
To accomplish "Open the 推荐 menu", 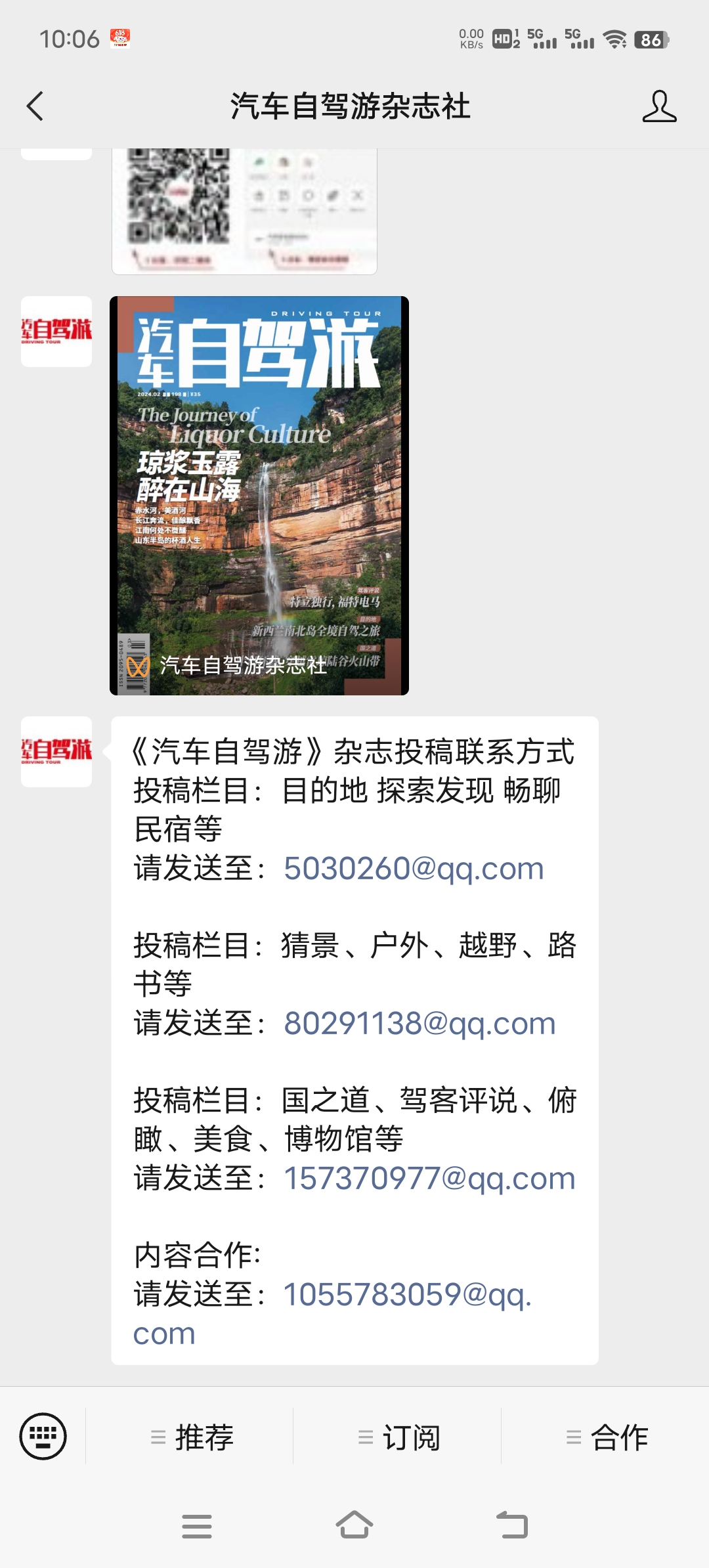I will point(190,1437).
